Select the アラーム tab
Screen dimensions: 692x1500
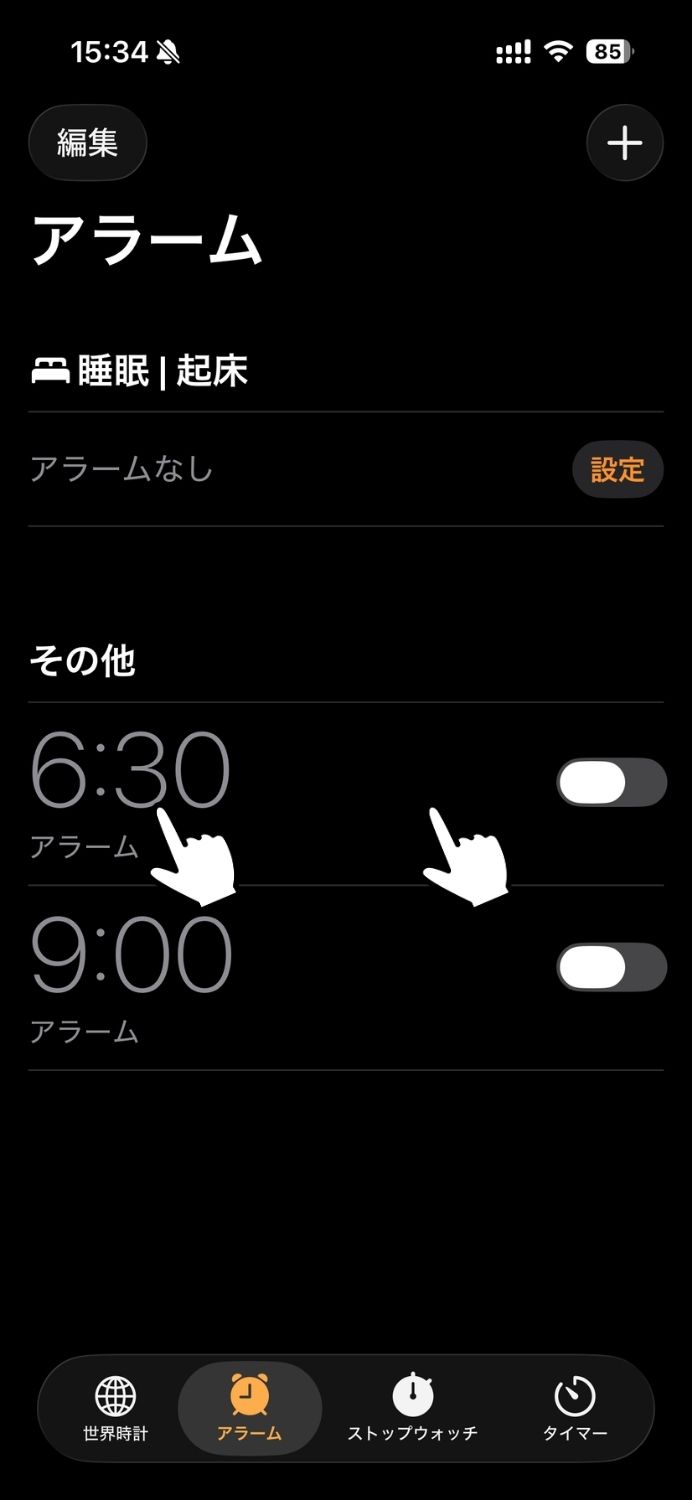[x=249, y=1408]
